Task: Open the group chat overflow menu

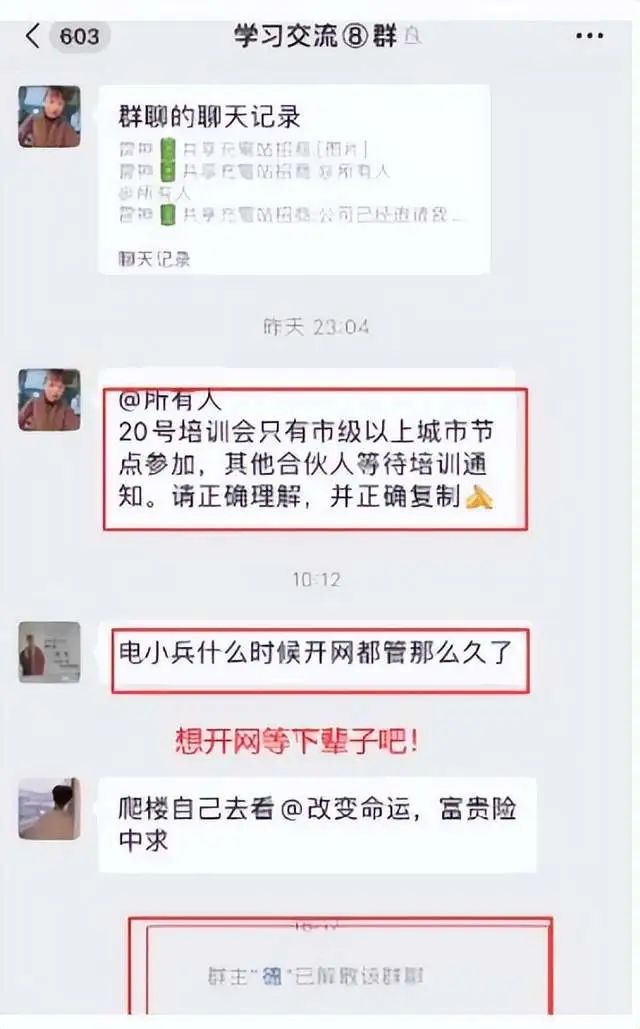Action: coord(590,36)
